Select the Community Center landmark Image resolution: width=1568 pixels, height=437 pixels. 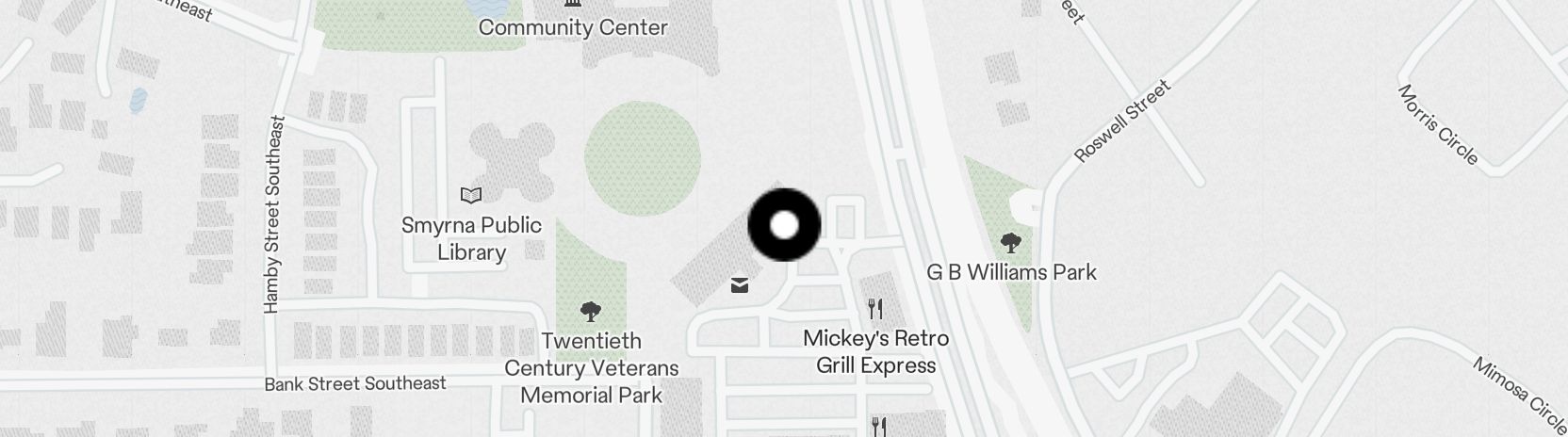[x=573, y=26]
